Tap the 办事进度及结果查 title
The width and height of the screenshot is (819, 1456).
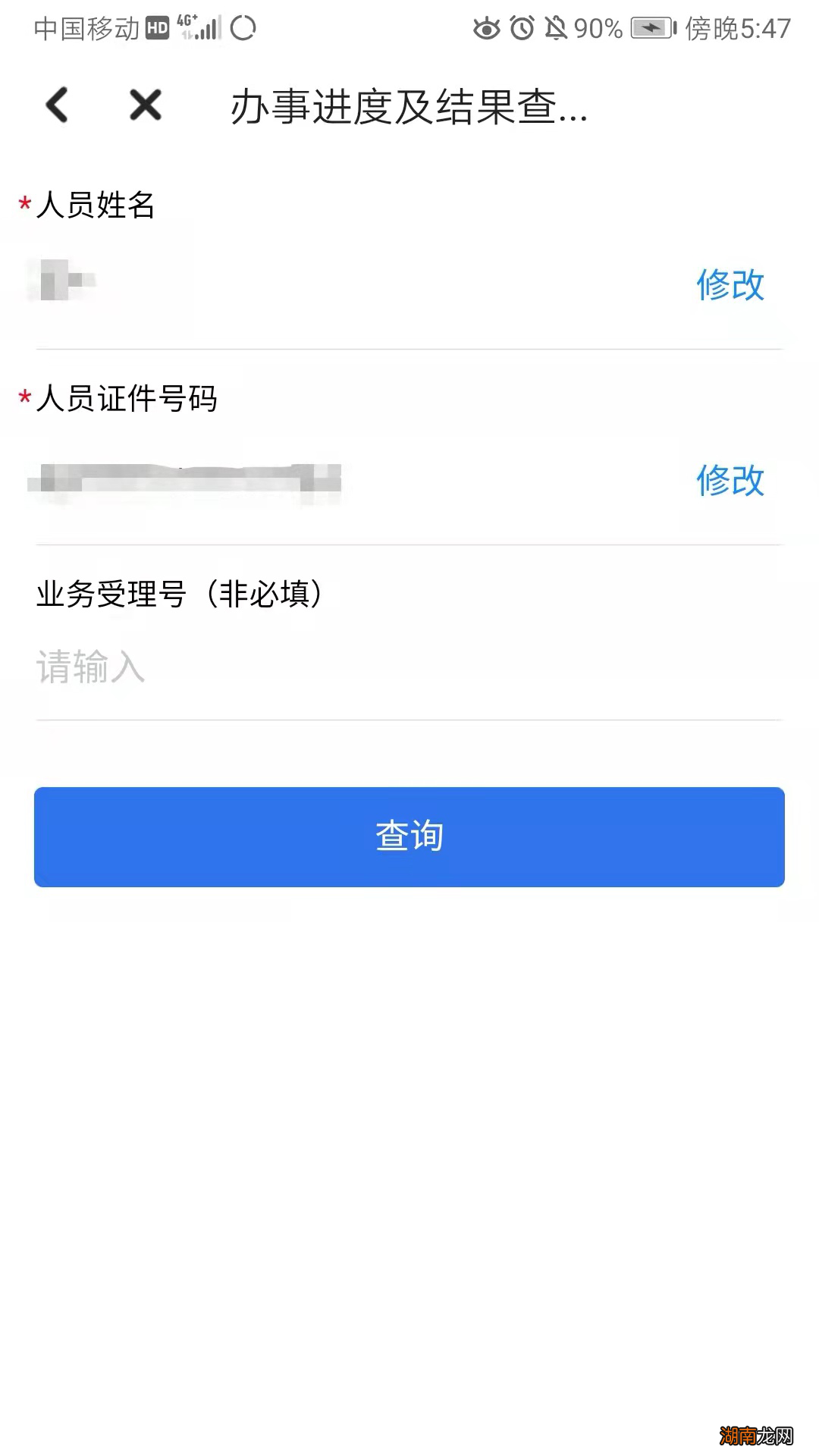coord(409,108)
